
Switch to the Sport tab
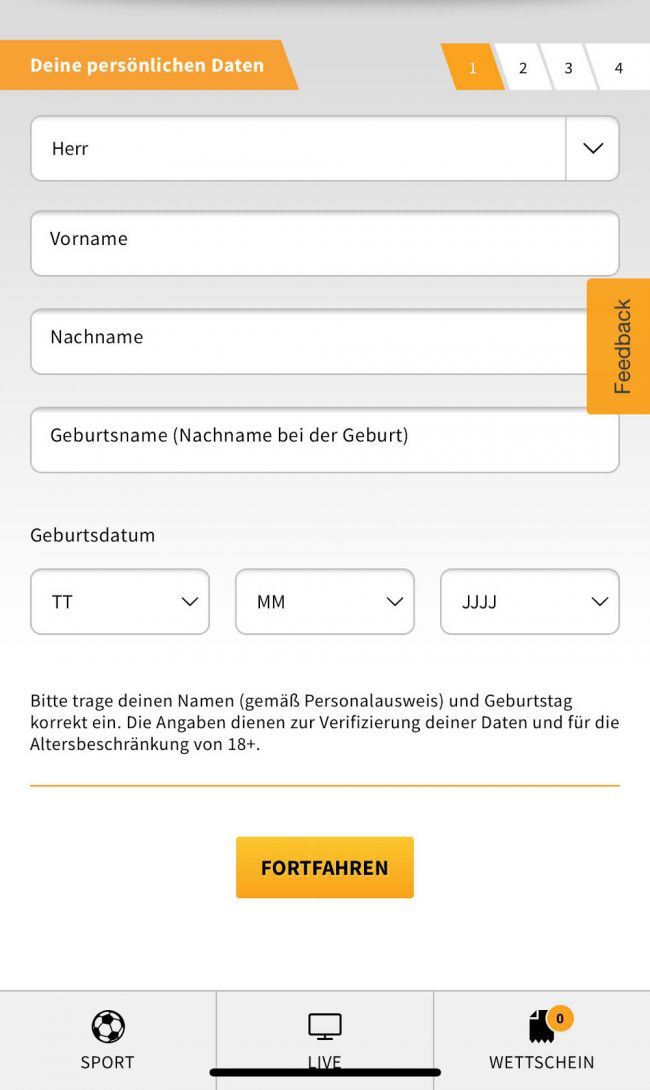107,1040
